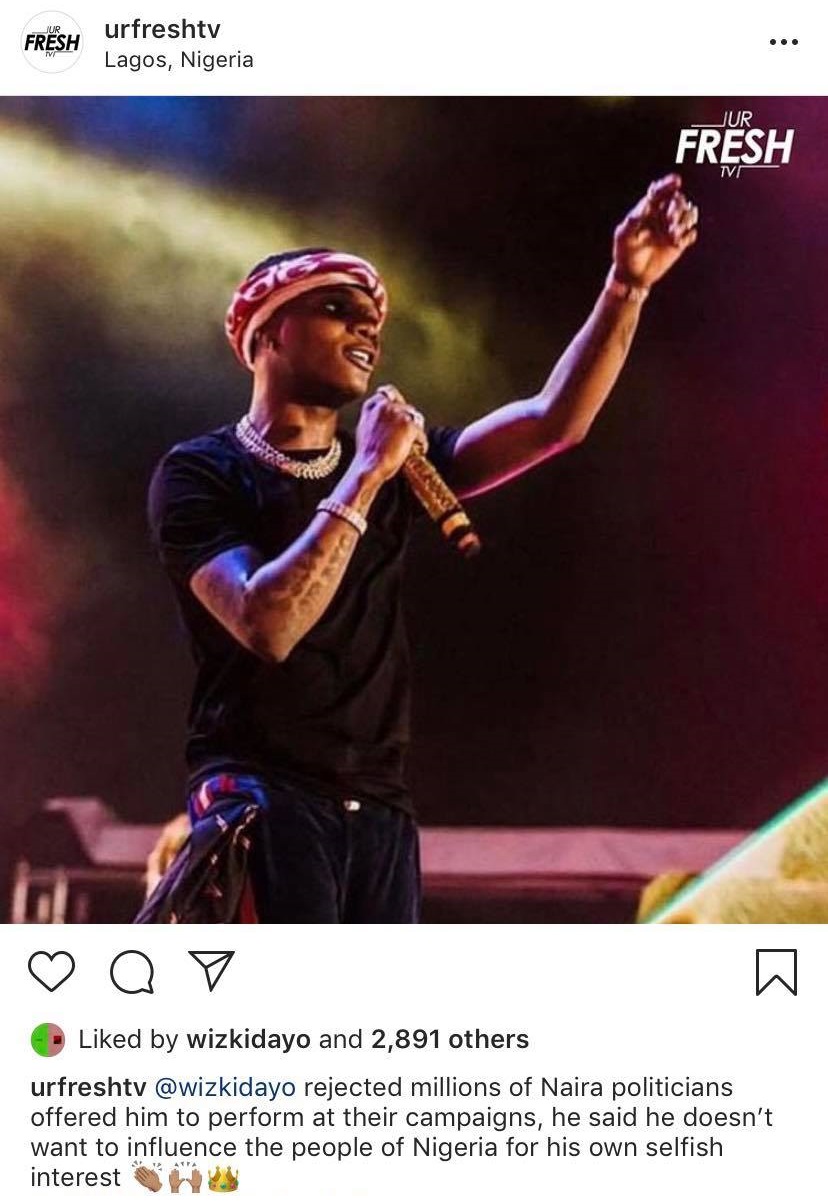
Task: Share the post via direct message
Action: pos(211,971)
